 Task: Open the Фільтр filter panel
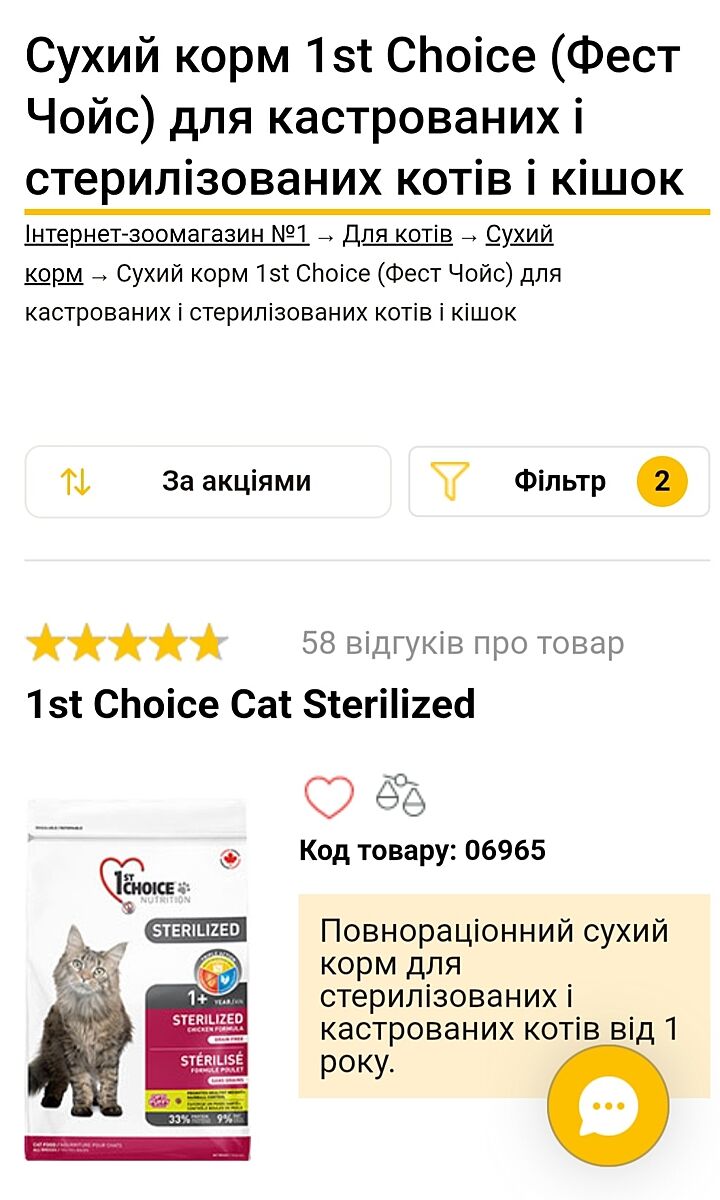559,482
